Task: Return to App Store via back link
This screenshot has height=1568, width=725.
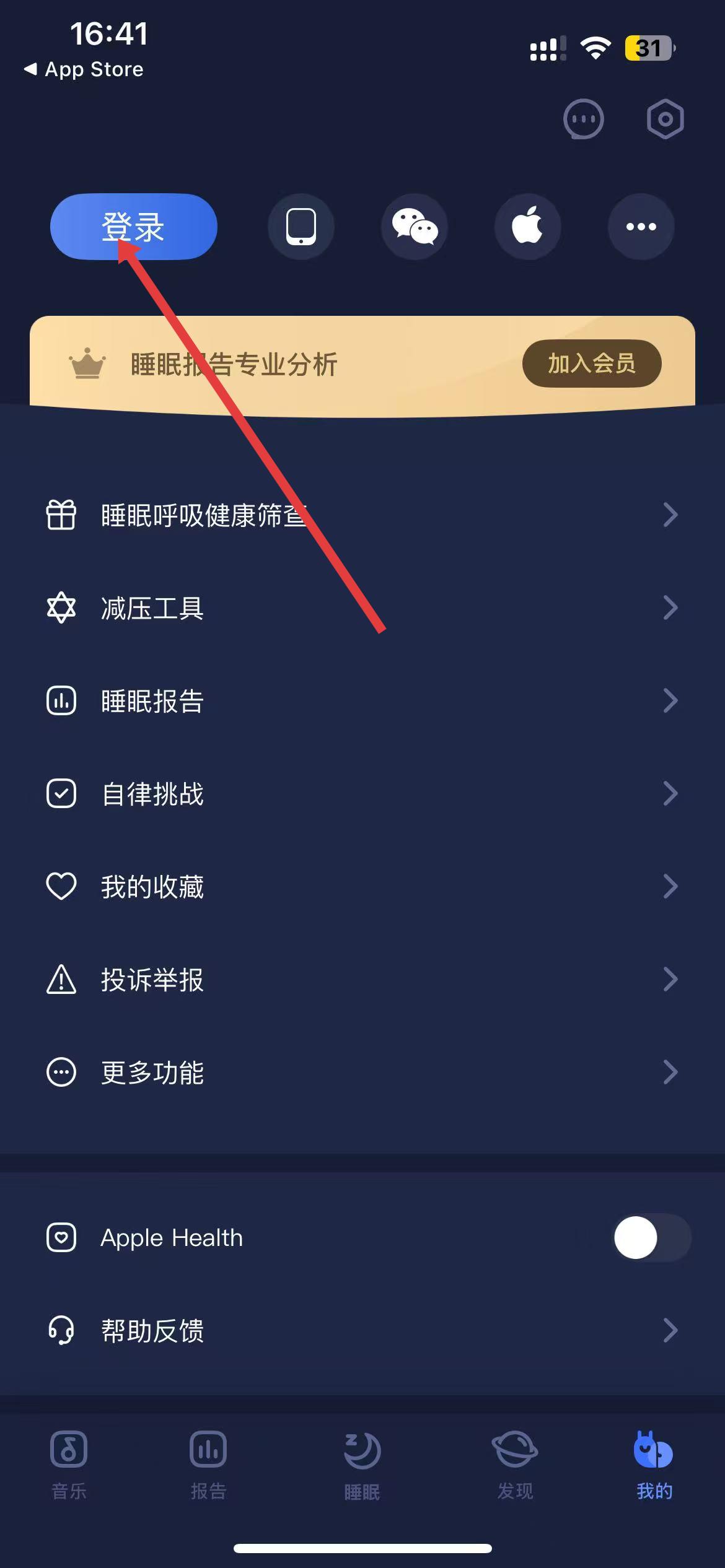Action: tap(84, 69)
